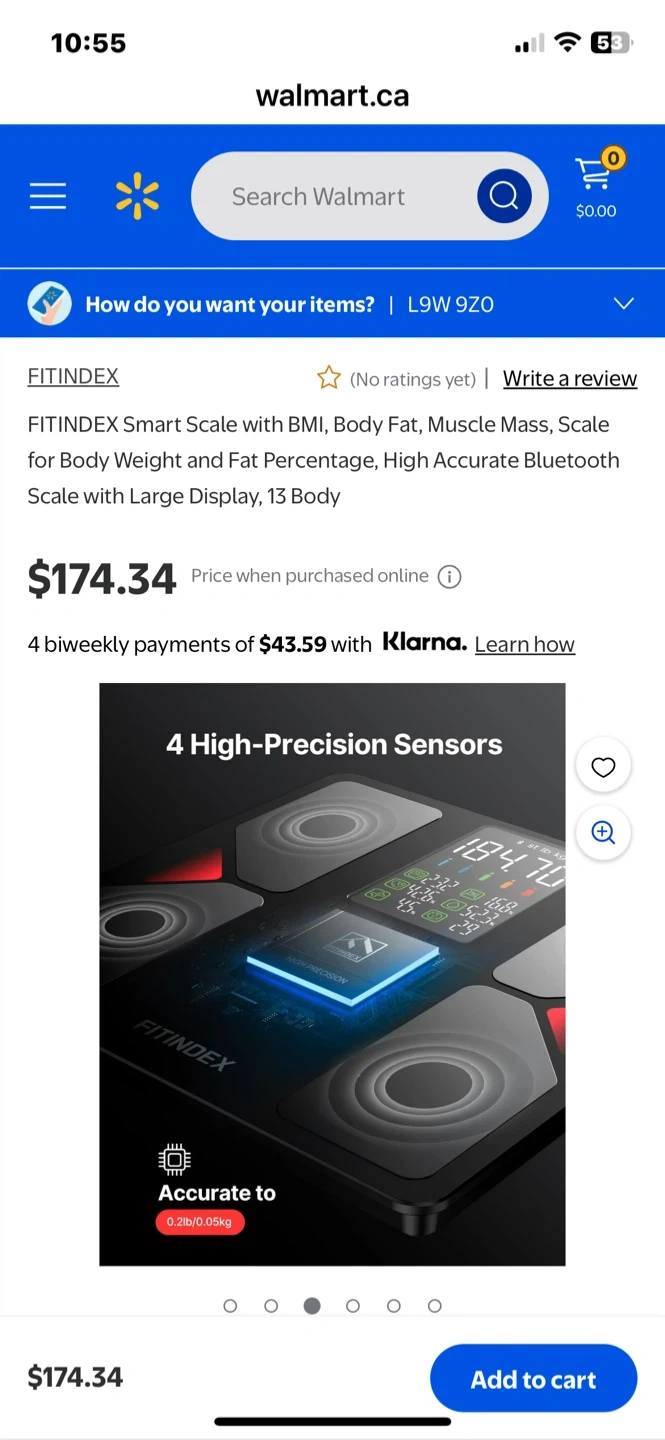Tap Write a review
Viewport: 665px width, 1440px height.
(569, 379)
